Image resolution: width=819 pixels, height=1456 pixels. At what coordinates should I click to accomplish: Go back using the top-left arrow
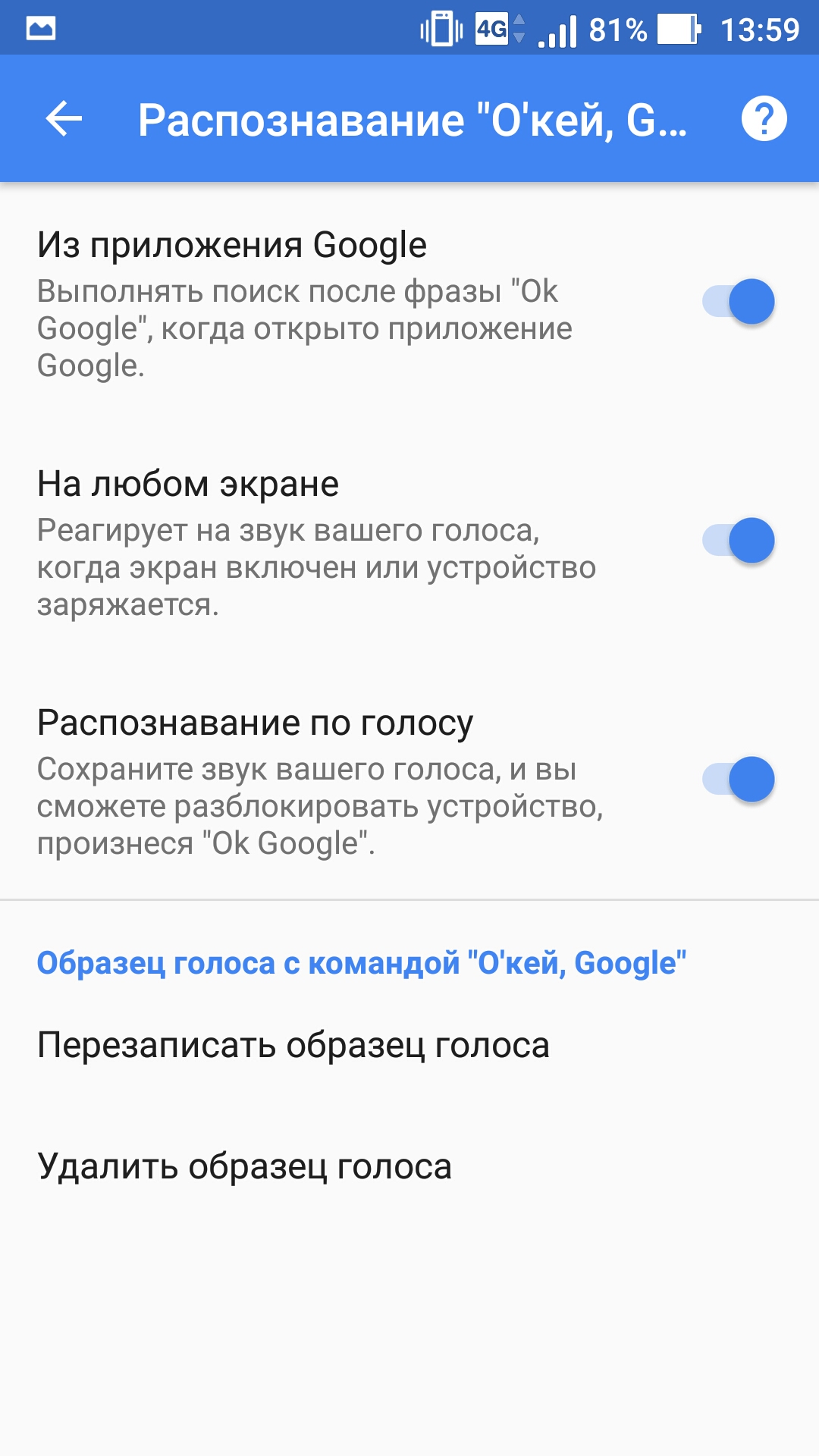coord(64,119)
